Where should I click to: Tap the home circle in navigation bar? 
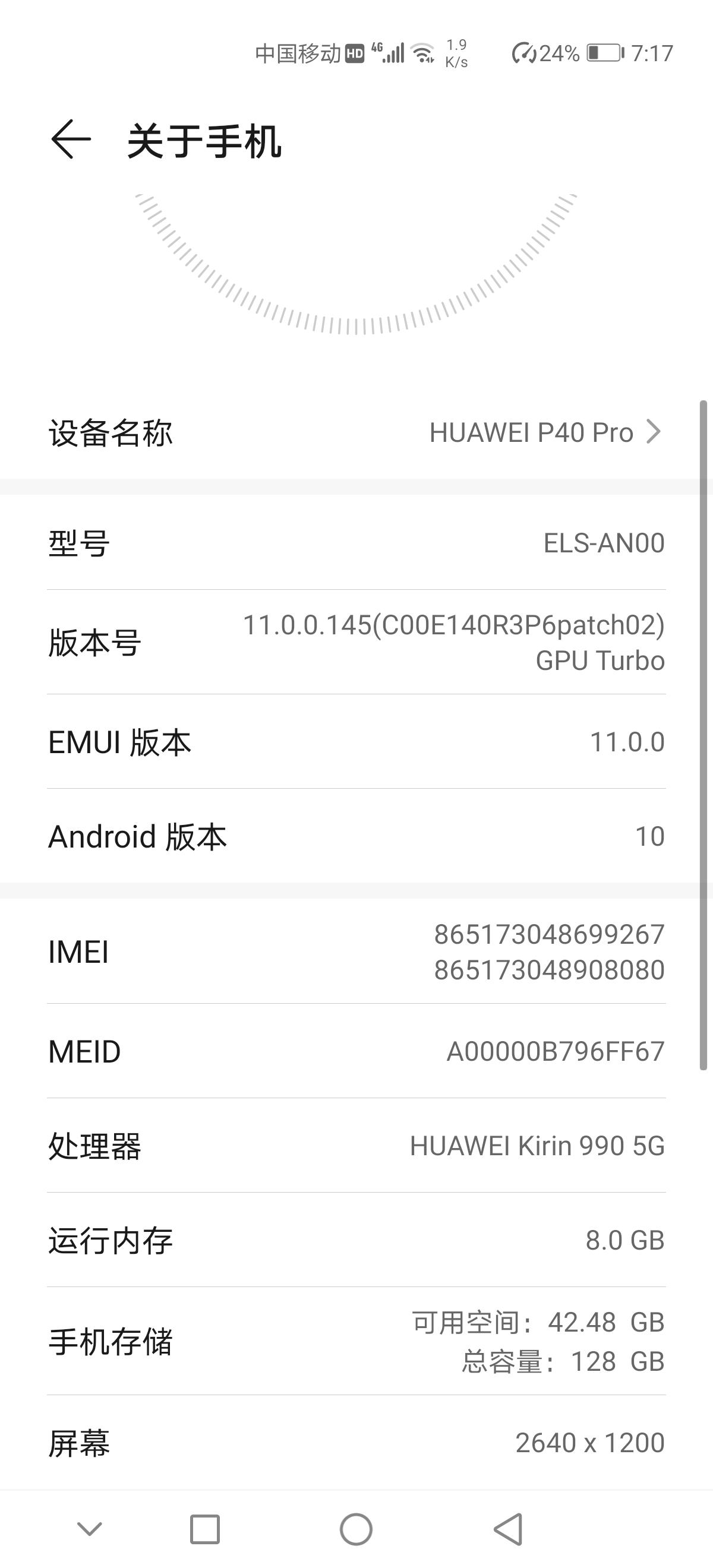pyautogui.click(x=356, y=1528)
